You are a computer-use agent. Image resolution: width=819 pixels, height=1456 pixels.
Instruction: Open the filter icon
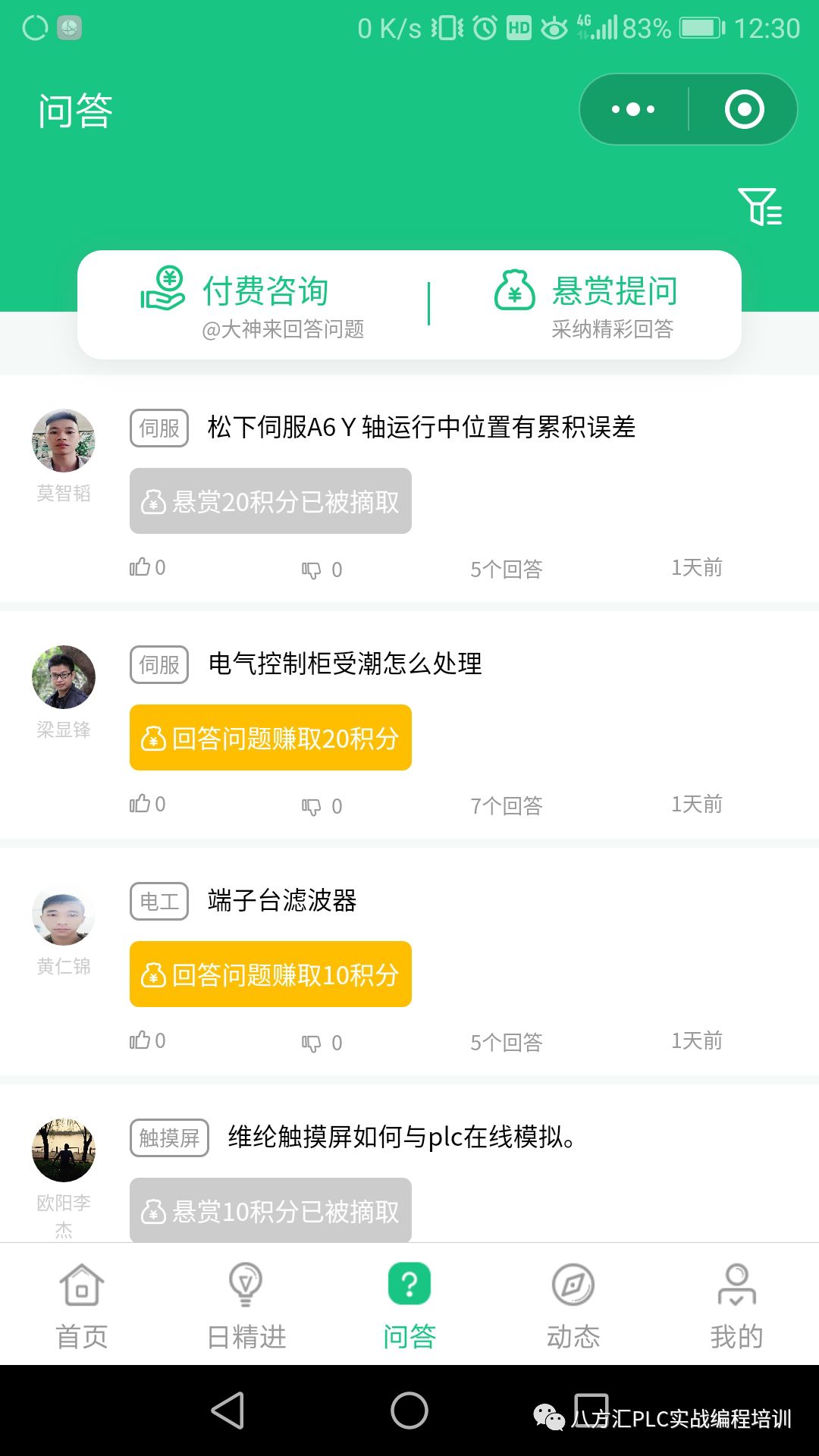760,207
